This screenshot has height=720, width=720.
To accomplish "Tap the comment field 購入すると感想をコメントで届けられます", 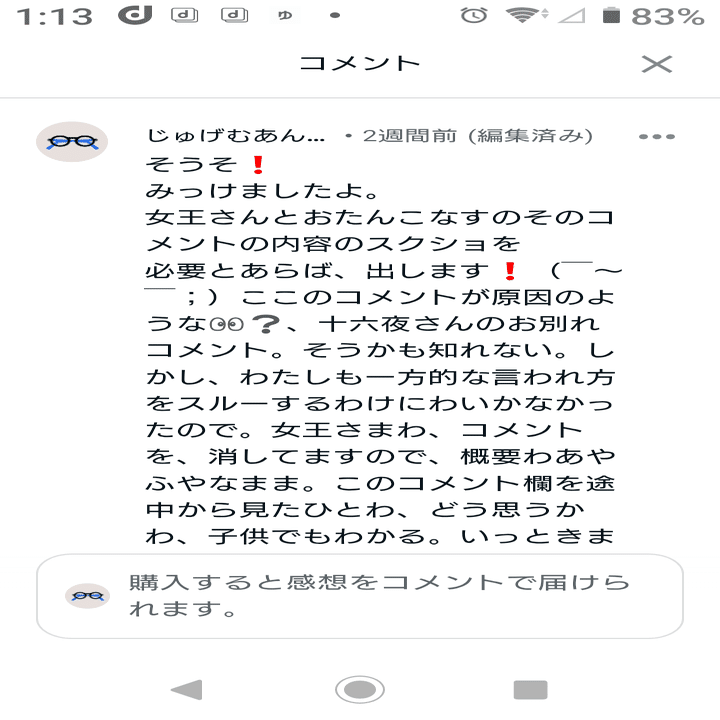I will [x=380, y=595].
